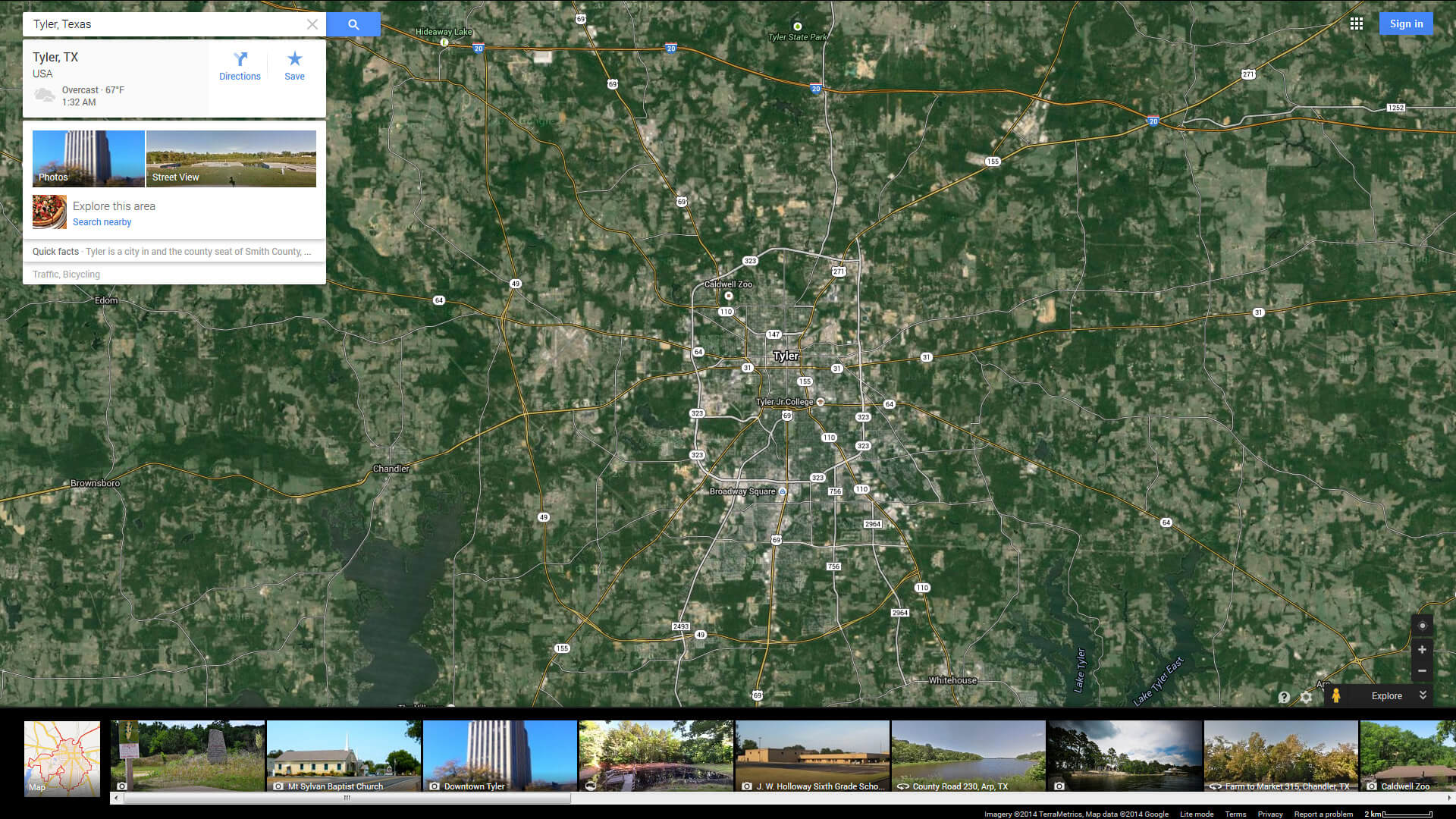Search nearby this area

pyautogui.click(x=102, y=222)
